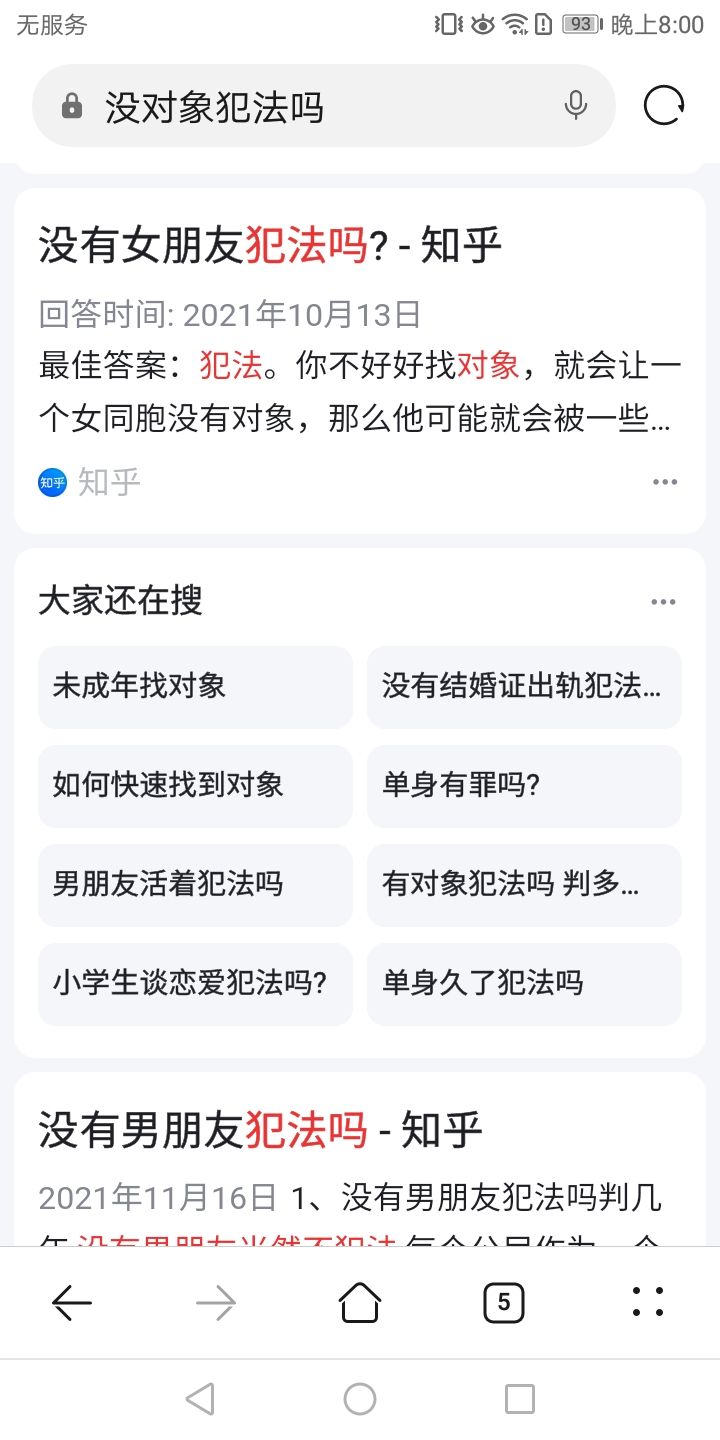Reload the search results page
Screen dimensions: 720x1440
point(664,105)
